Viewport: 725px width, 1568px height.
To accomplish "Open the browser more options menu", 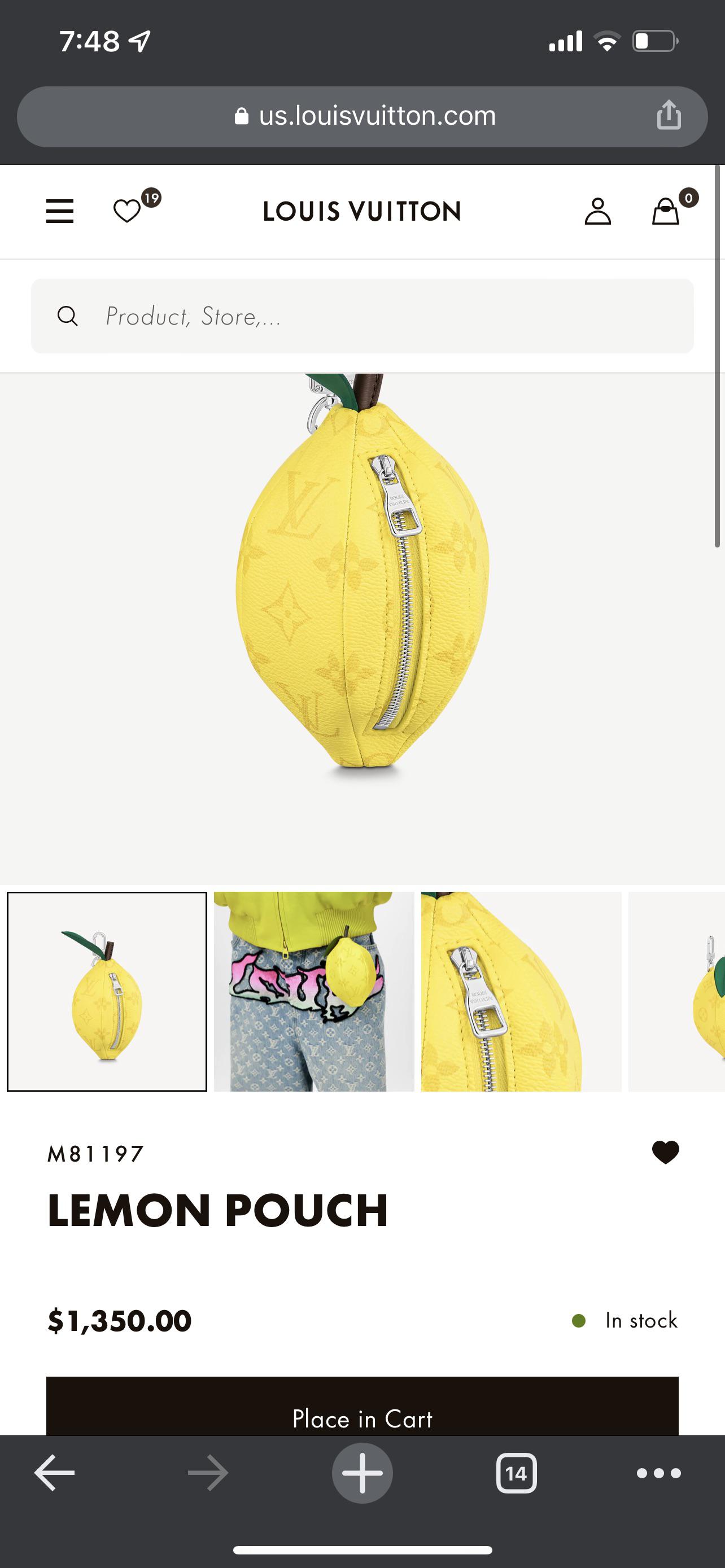I will [658, 1473].
